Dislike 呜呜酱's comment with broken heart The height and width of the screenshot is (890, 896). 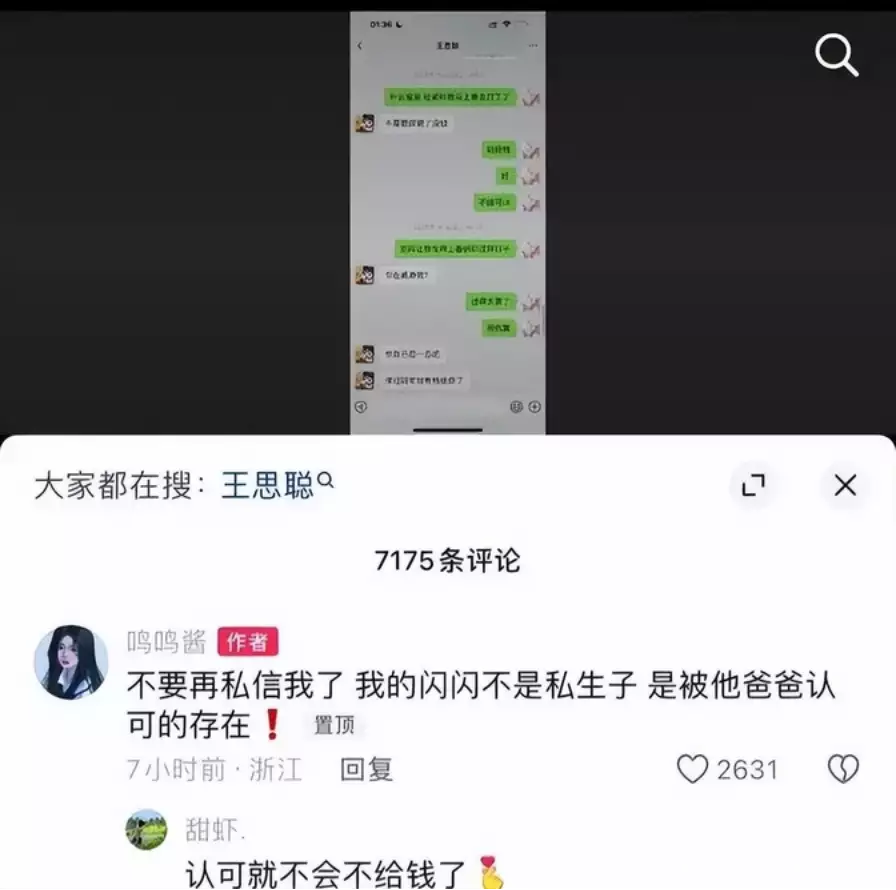pos(843,769)
